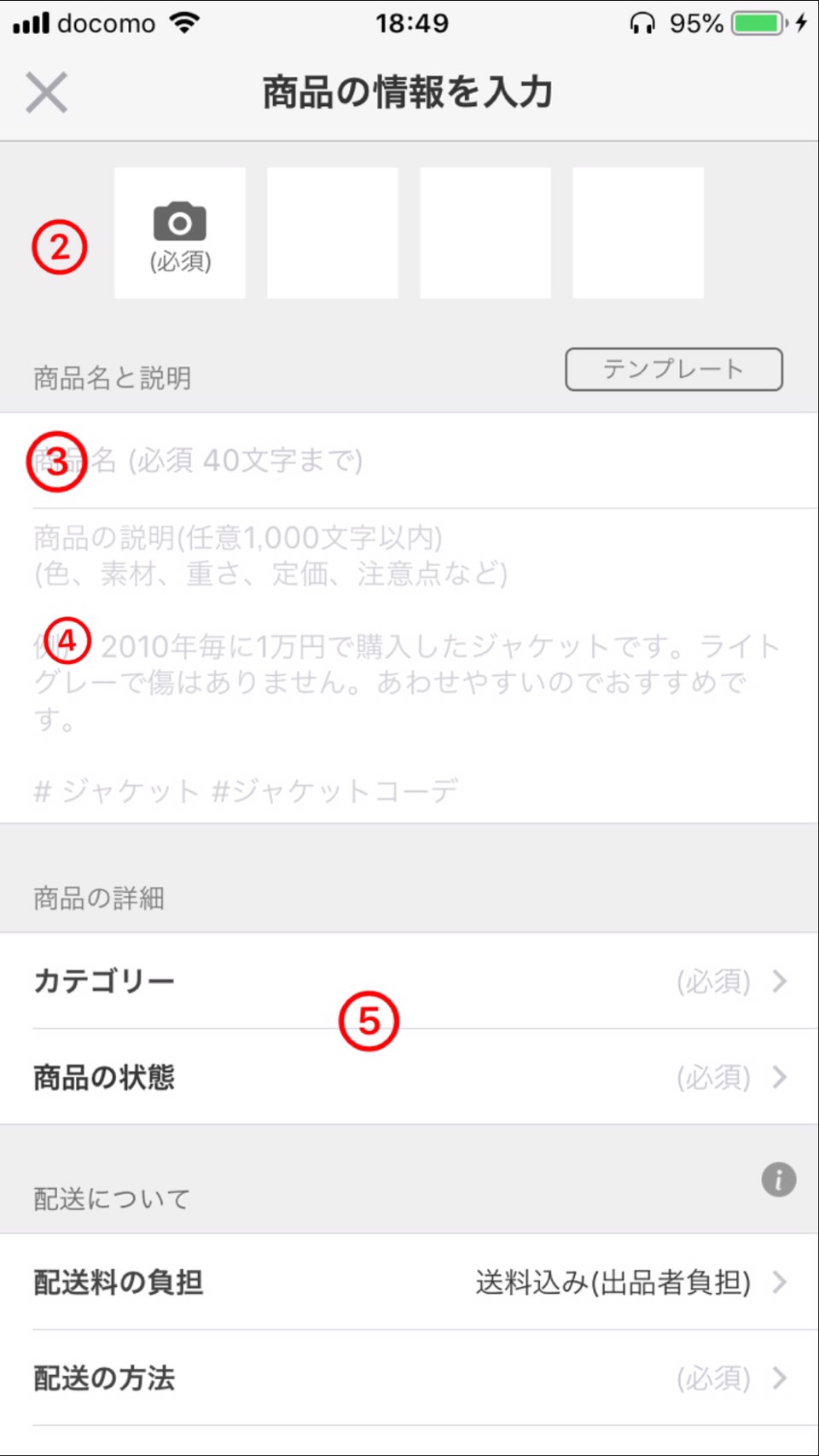This screenshot has height=1456, width=819.
Task: Open the テンプレート template picker
Action: pyautogui.click(x=674, y=369)
